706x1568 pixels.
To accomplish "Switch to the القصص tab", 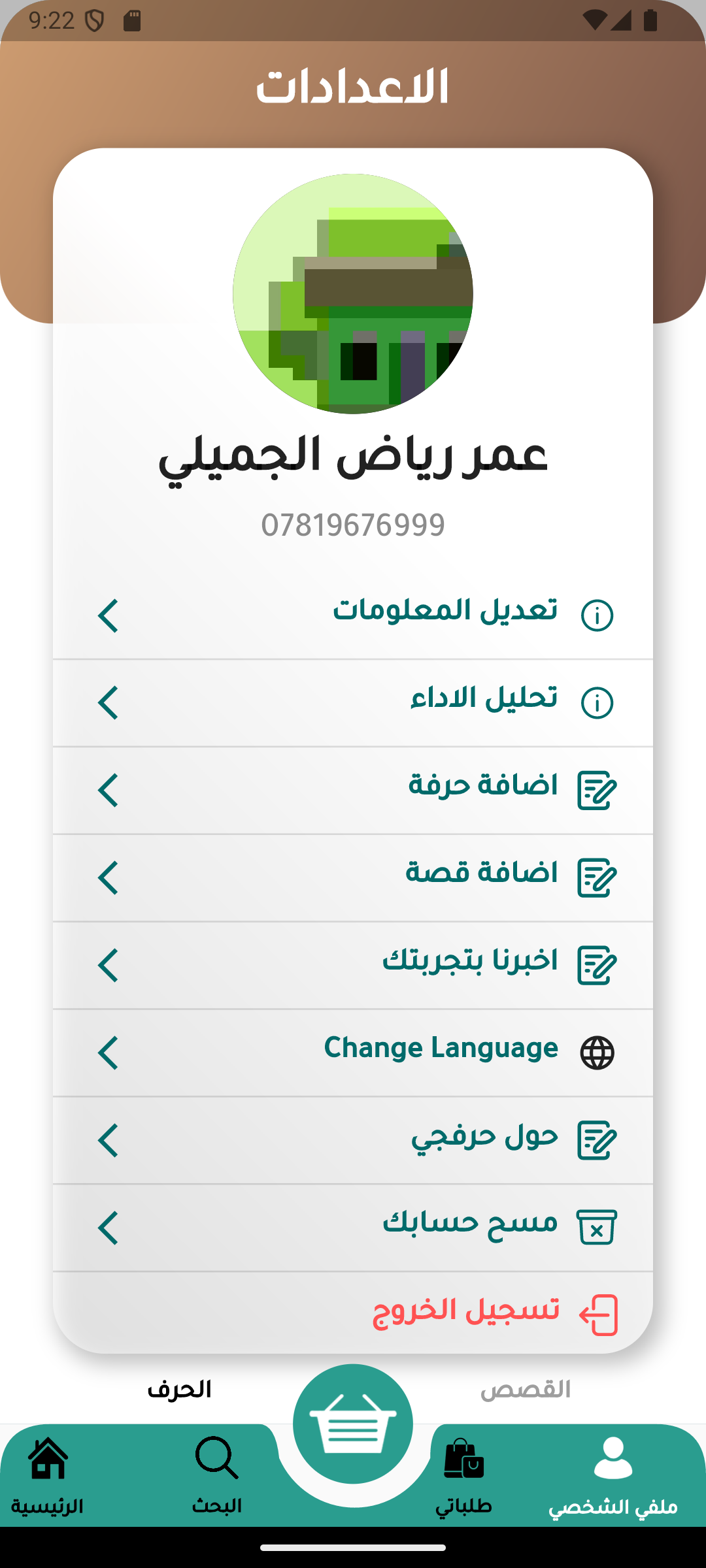I will tap(526, 1390).
